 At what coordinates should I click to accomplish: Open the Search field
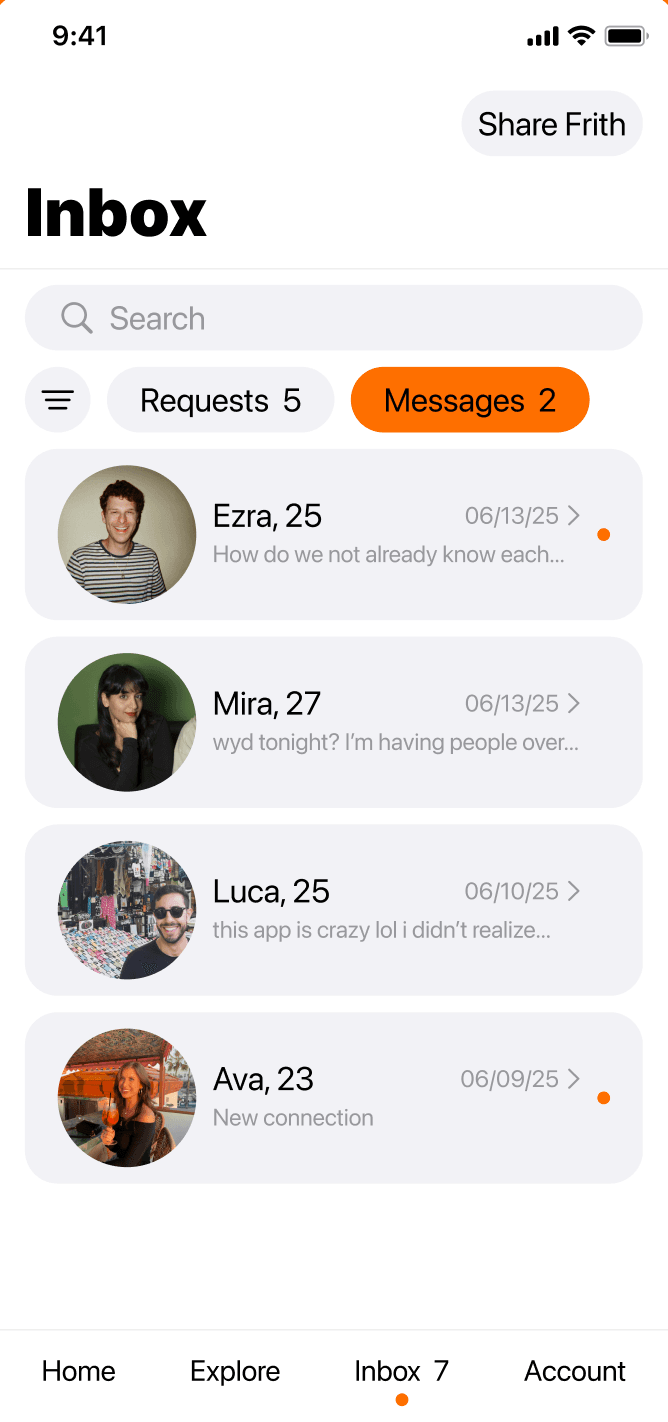pyautogui.click(x=333, y=318)
